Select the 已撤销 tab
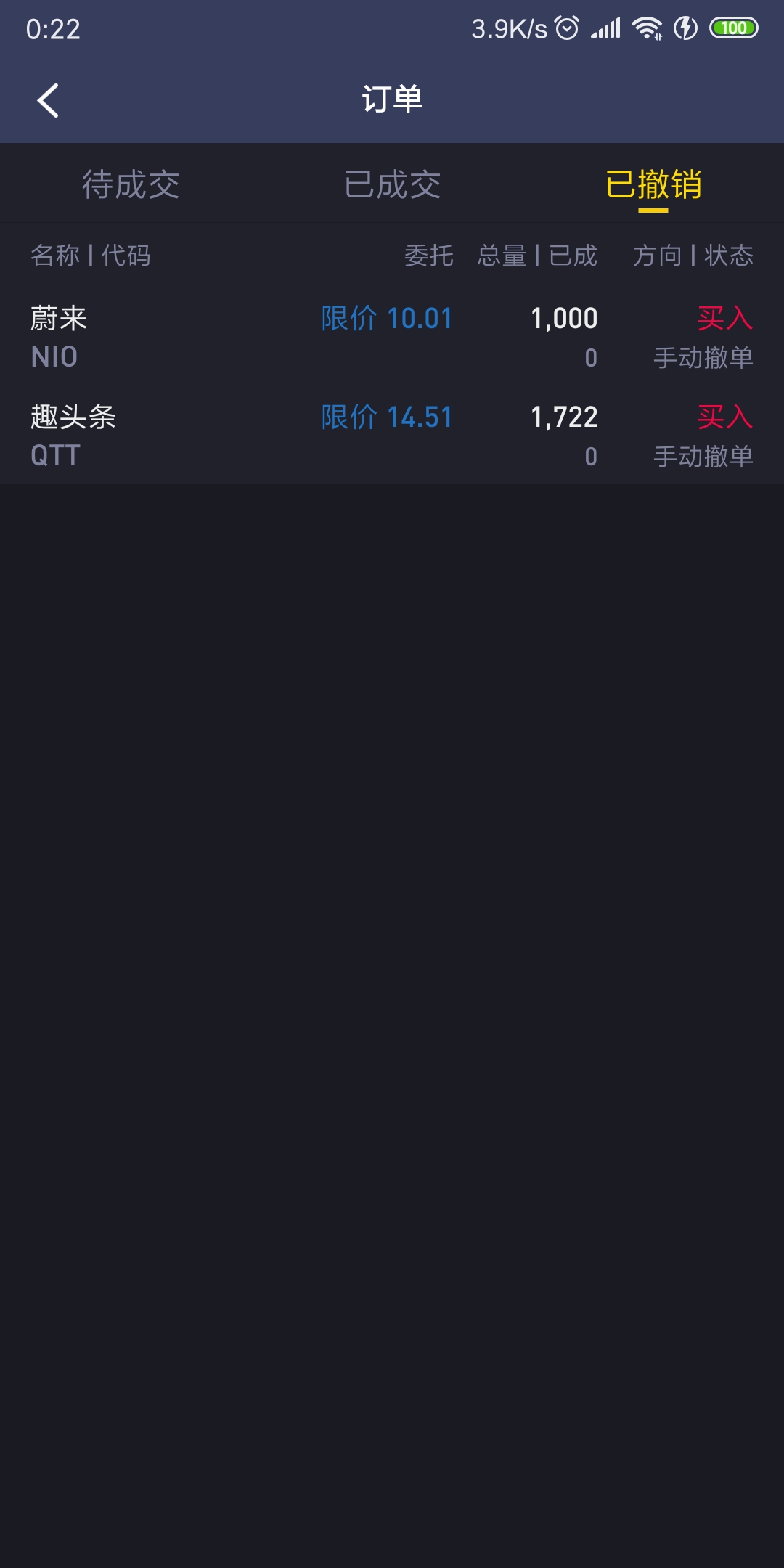Screen dimensions: 784x1568 [653, 184]
